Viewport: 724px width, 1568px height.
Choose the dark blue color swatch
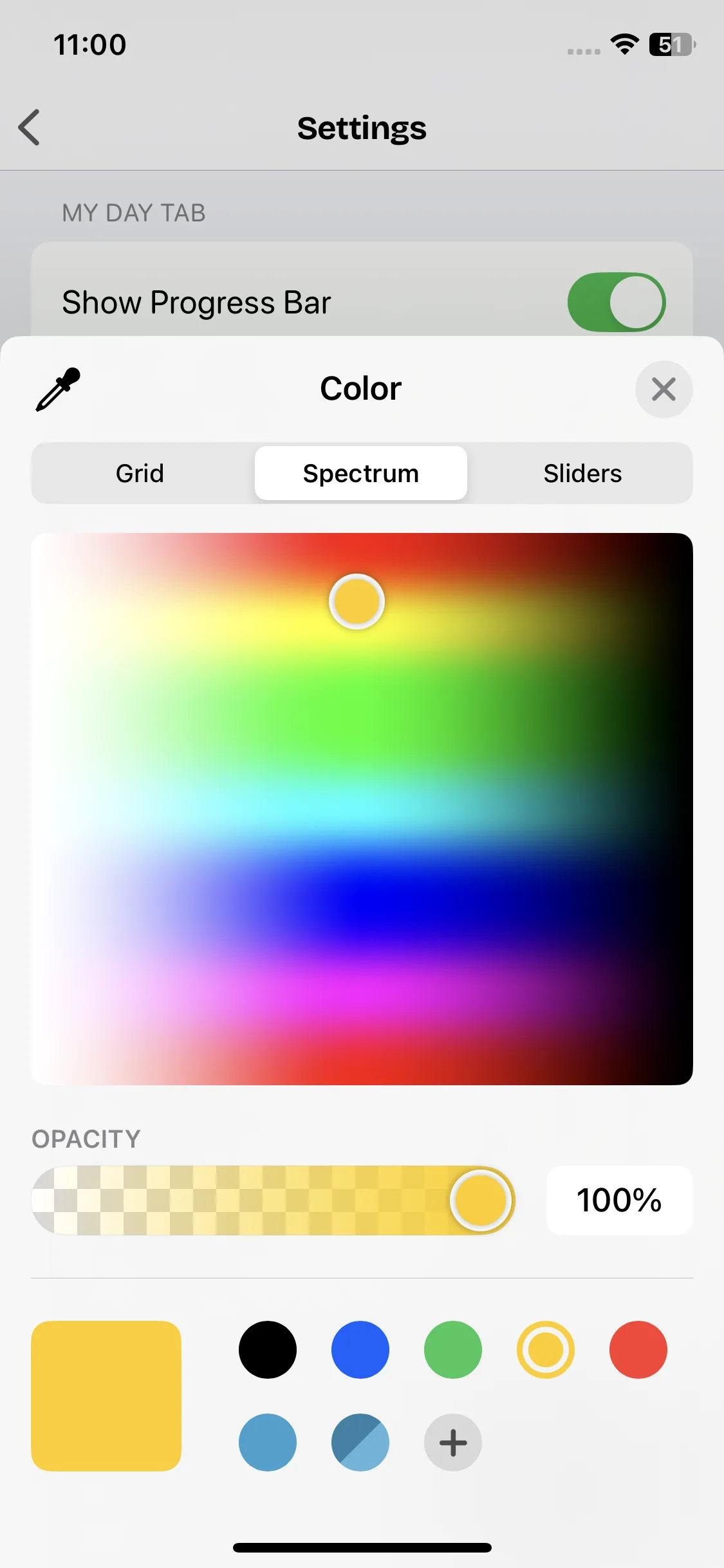pos(360,1350)
